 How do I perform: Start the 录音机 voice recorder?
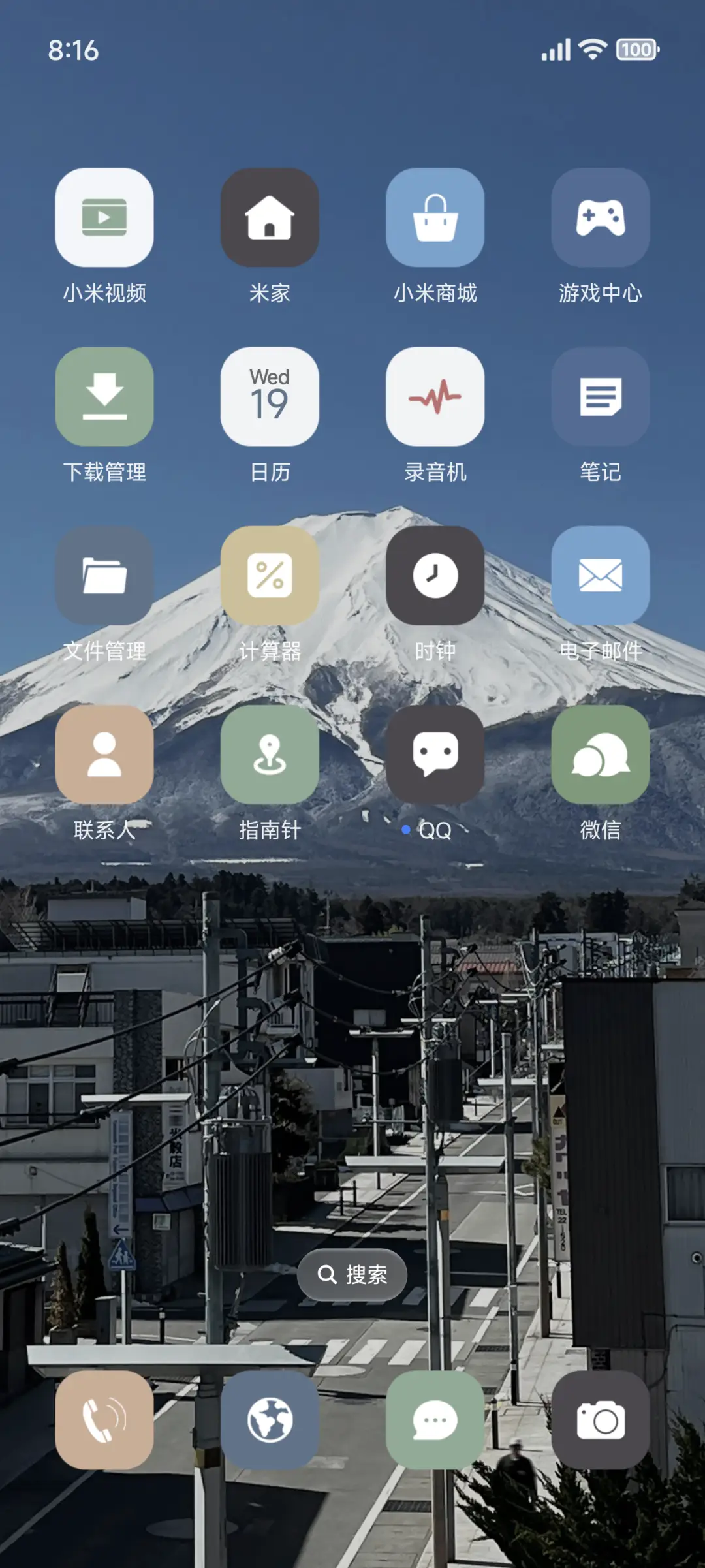(x=435, y=397)
